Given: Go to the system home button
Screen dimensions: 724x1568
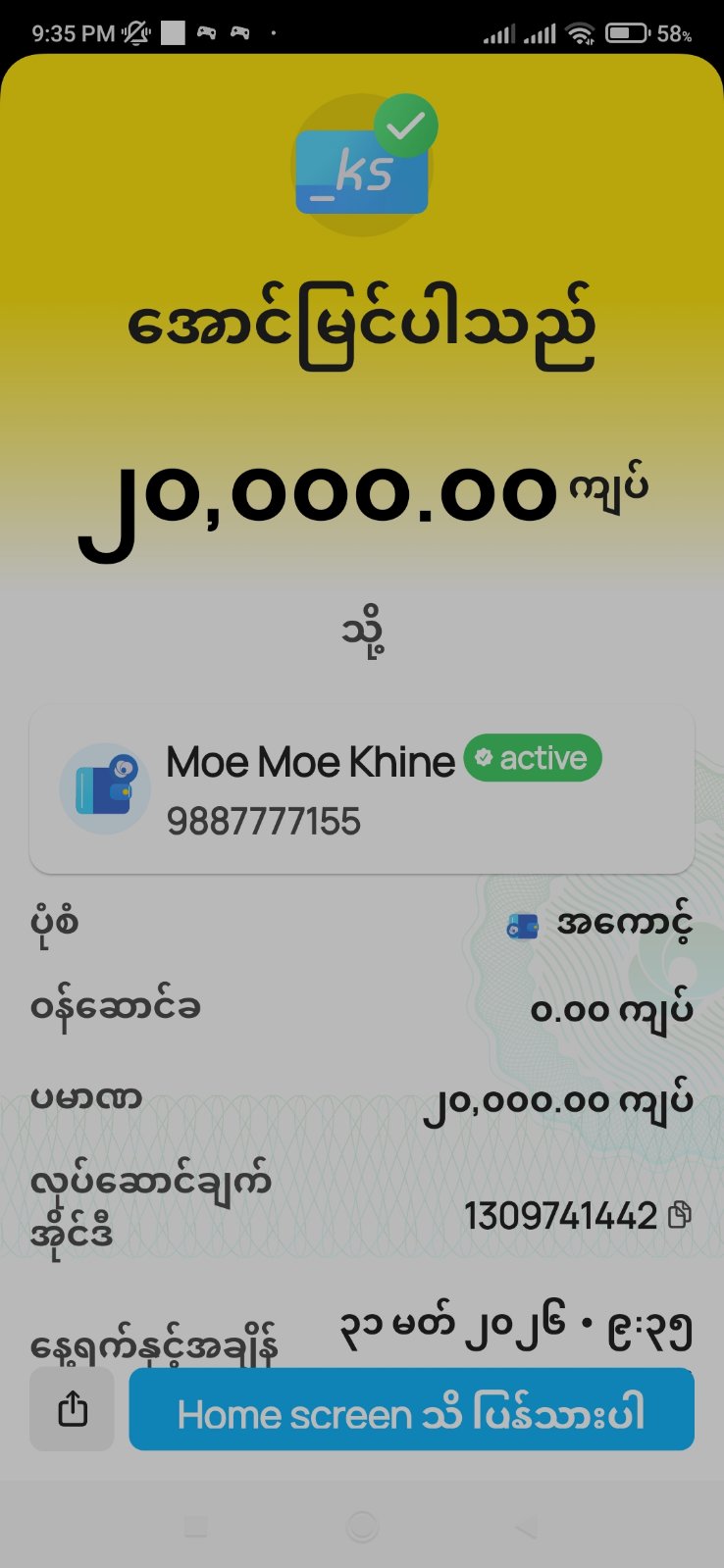Looking at the screenshot, I should click(x=362, y=1526).
